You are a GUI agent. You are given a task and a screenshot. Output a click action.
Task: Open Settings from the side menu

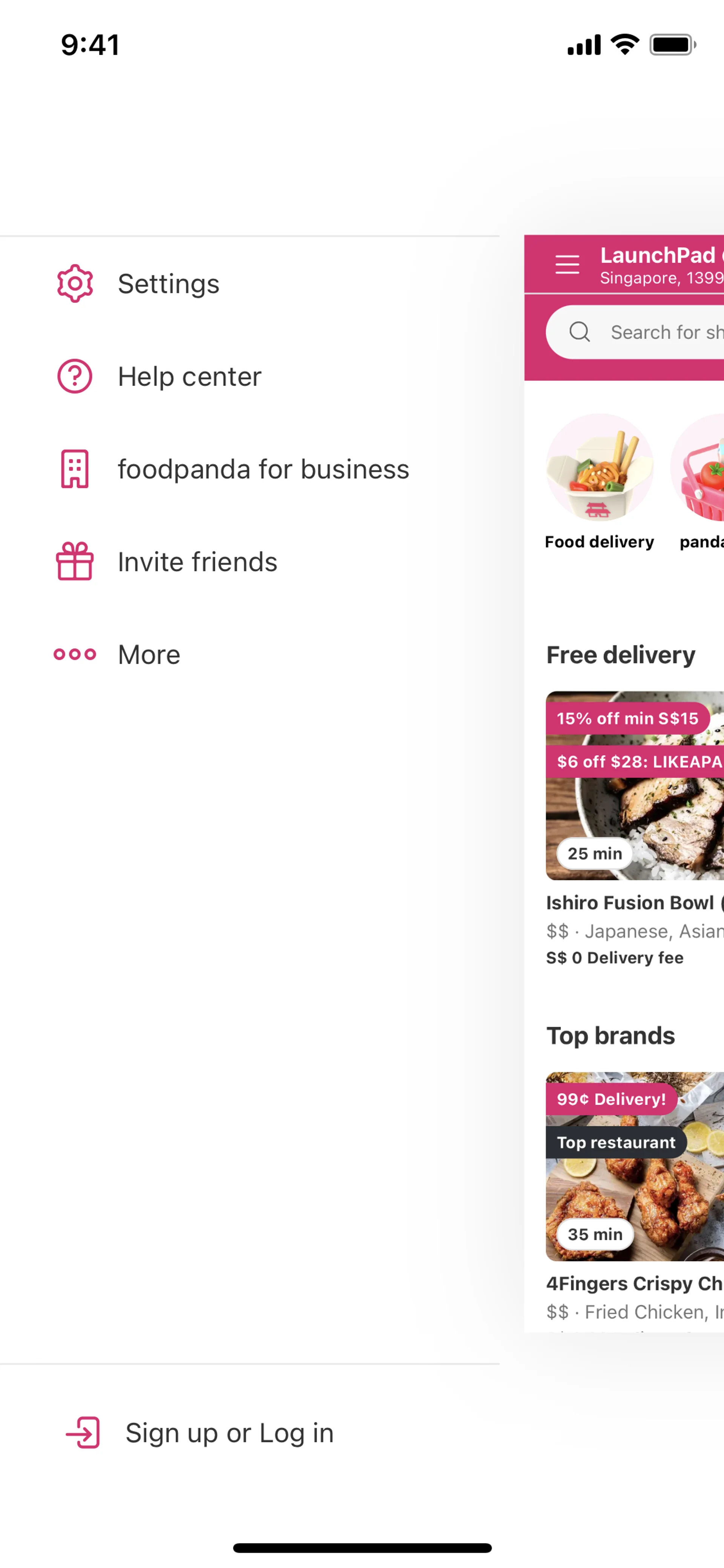(169, 284)
